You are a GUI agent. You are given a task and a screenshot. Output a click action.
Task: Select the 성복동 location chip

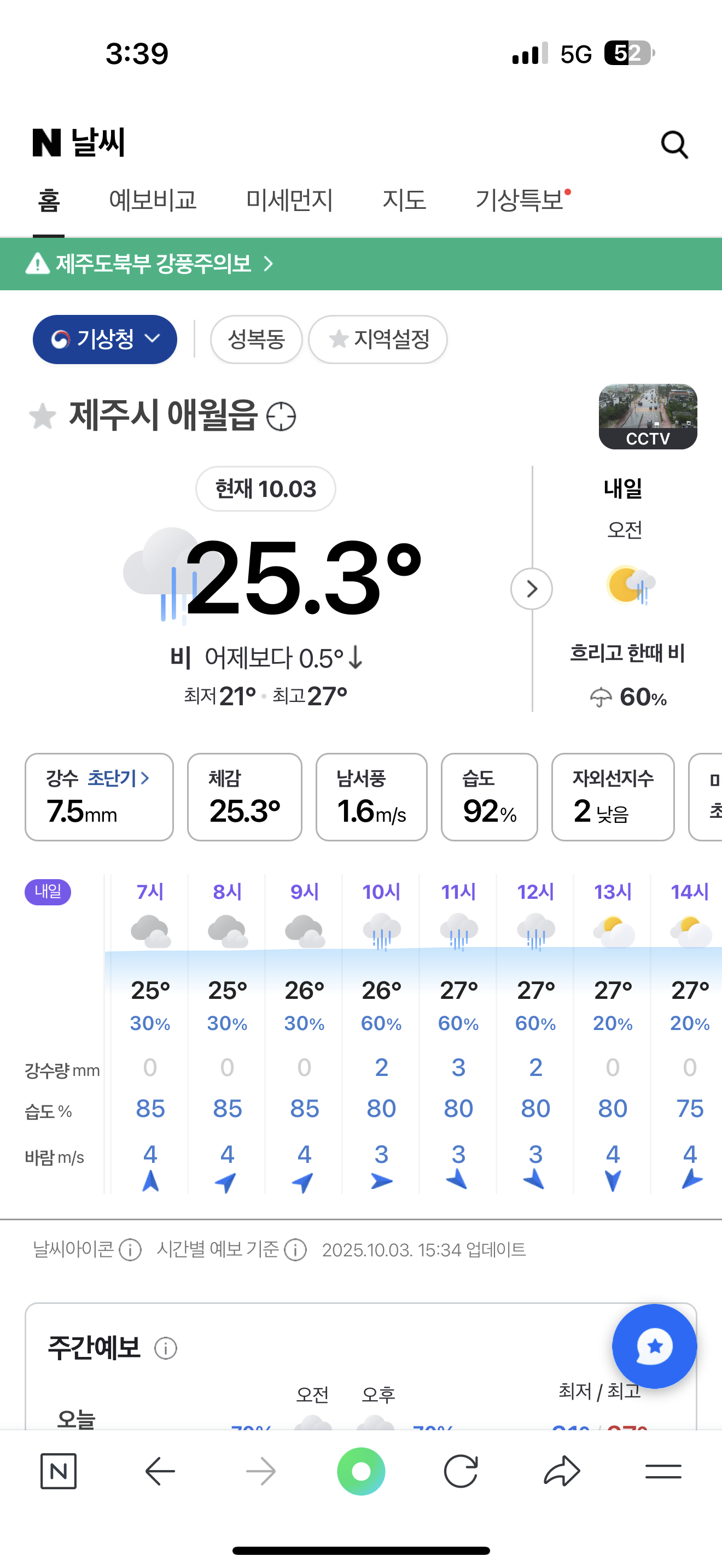coord(257,339)
